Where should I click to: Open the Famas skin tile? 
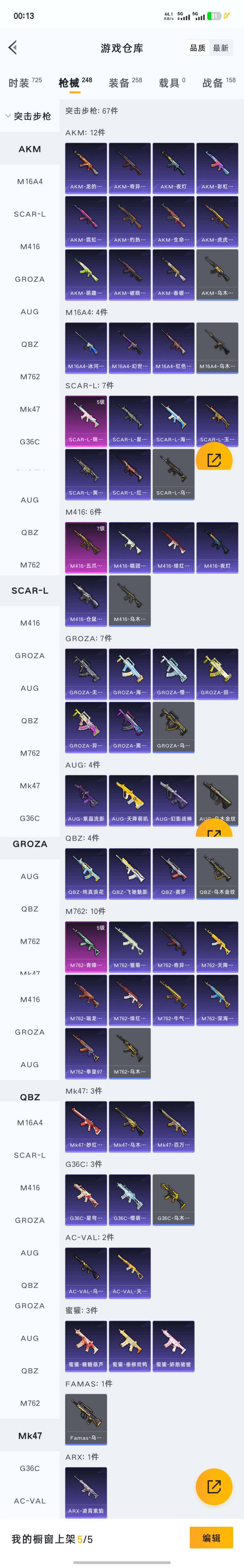pyautogui.click(x=86, y=1418)
